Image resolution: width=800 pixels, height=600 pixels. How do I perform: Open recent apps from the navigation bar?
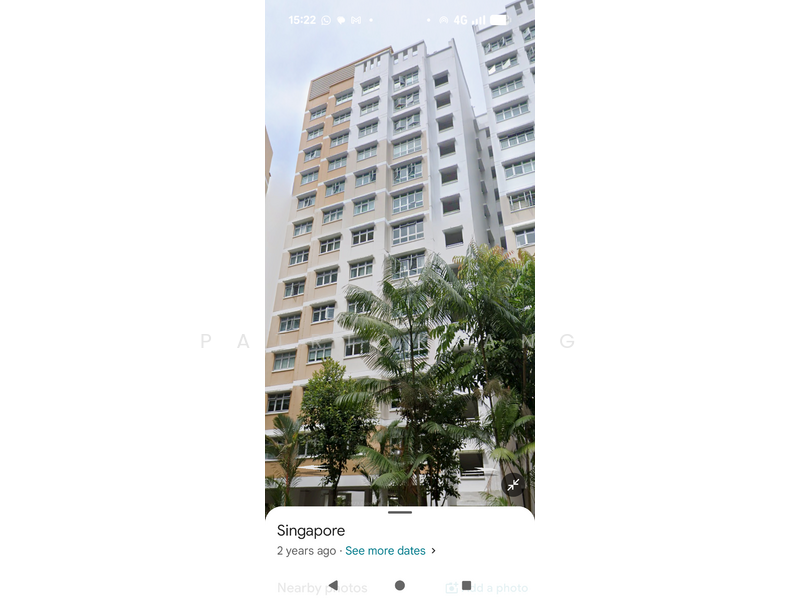(466, 585)
